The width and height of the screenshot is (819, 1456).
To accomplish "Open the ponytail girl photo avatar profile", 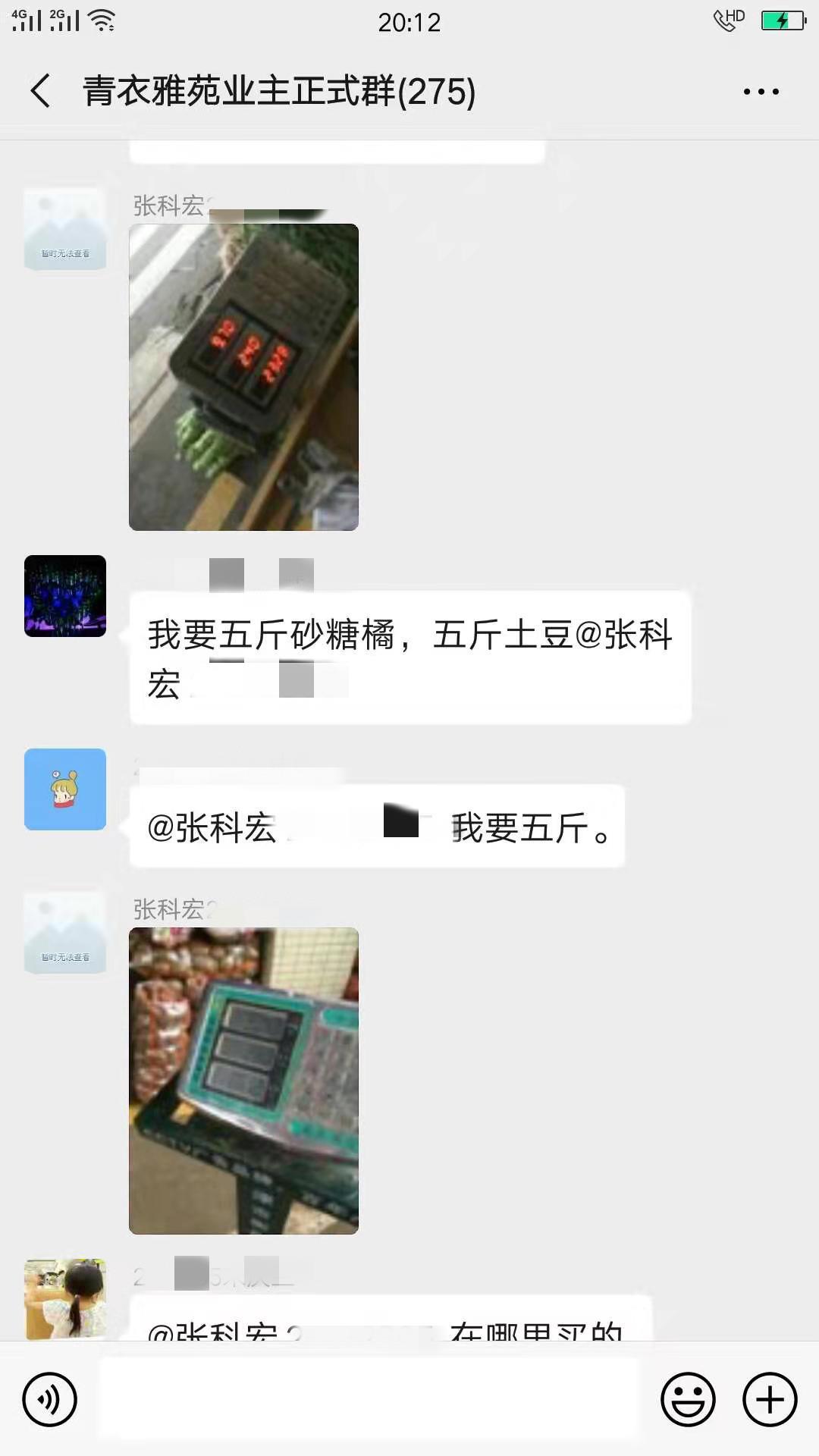I will 65,1299.
